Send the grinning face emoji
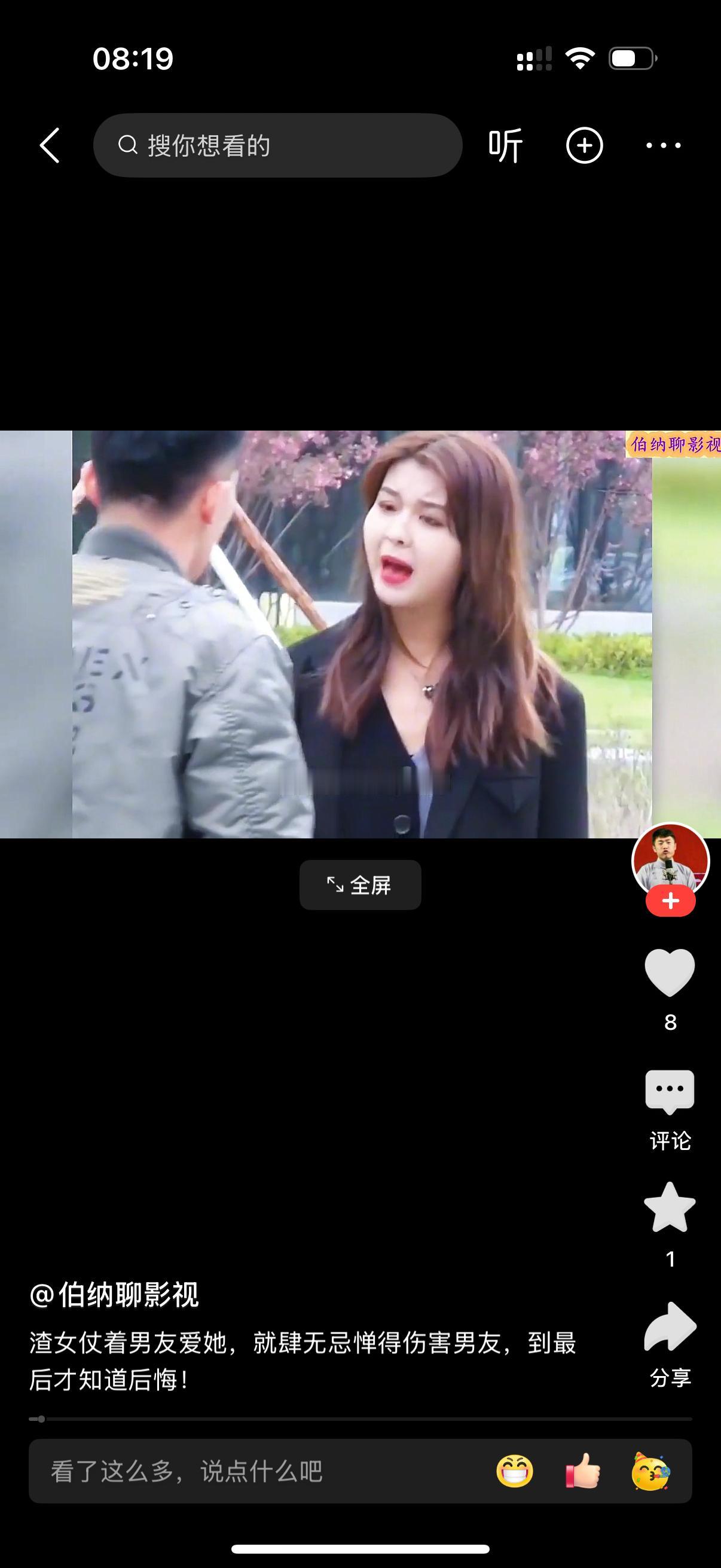721x1568 pixels. 515,1472
